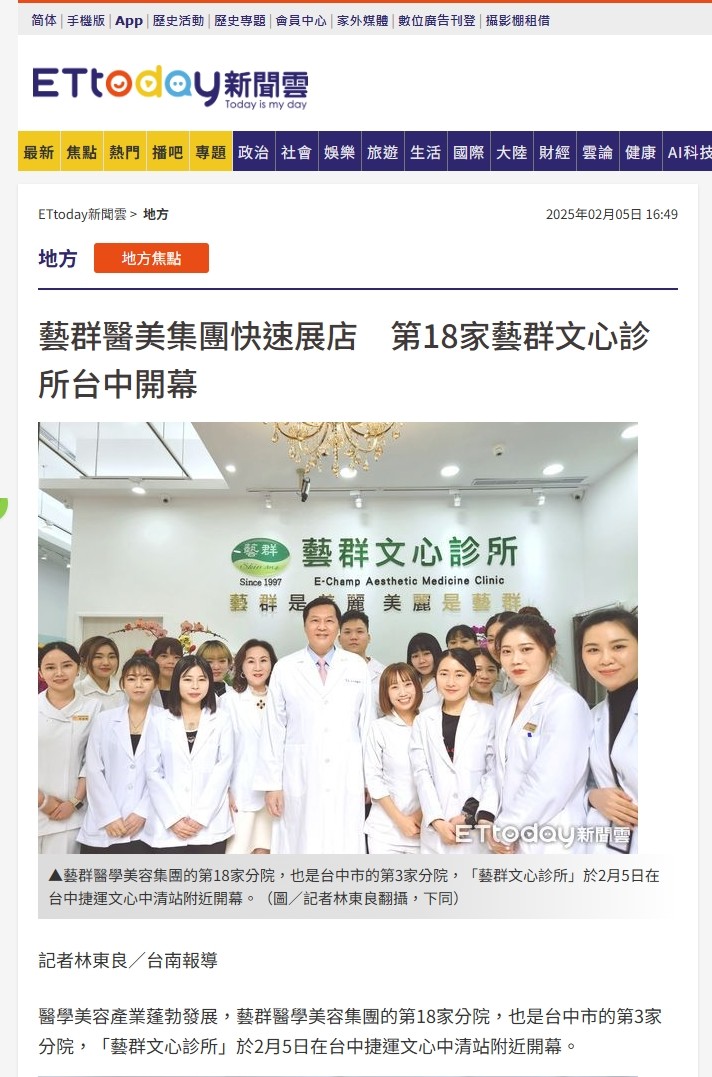712x1077 pixels.
Task: Open the 熱門 section
Action: (125, 152)
